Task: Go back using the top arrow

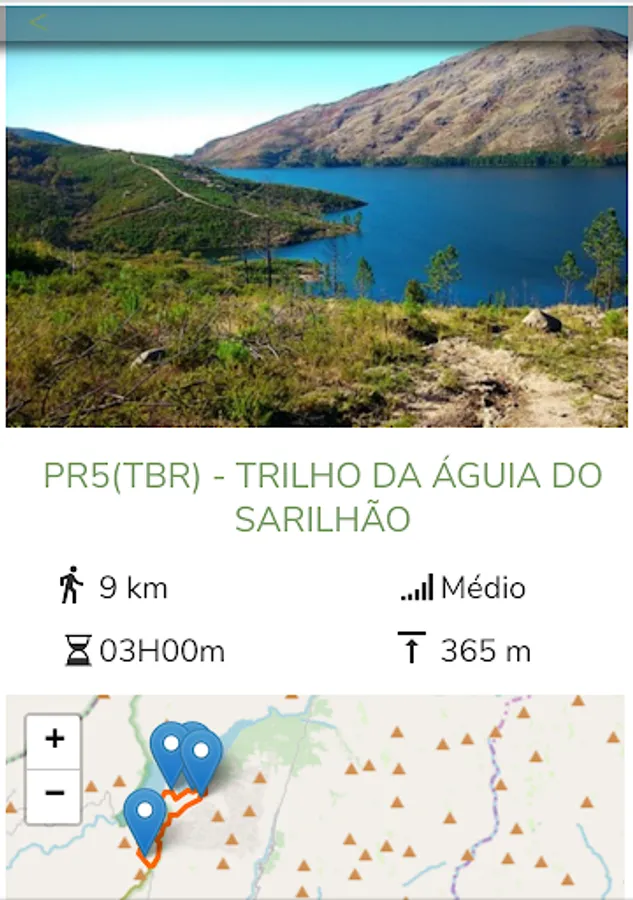Action: [x=37, y=23]
